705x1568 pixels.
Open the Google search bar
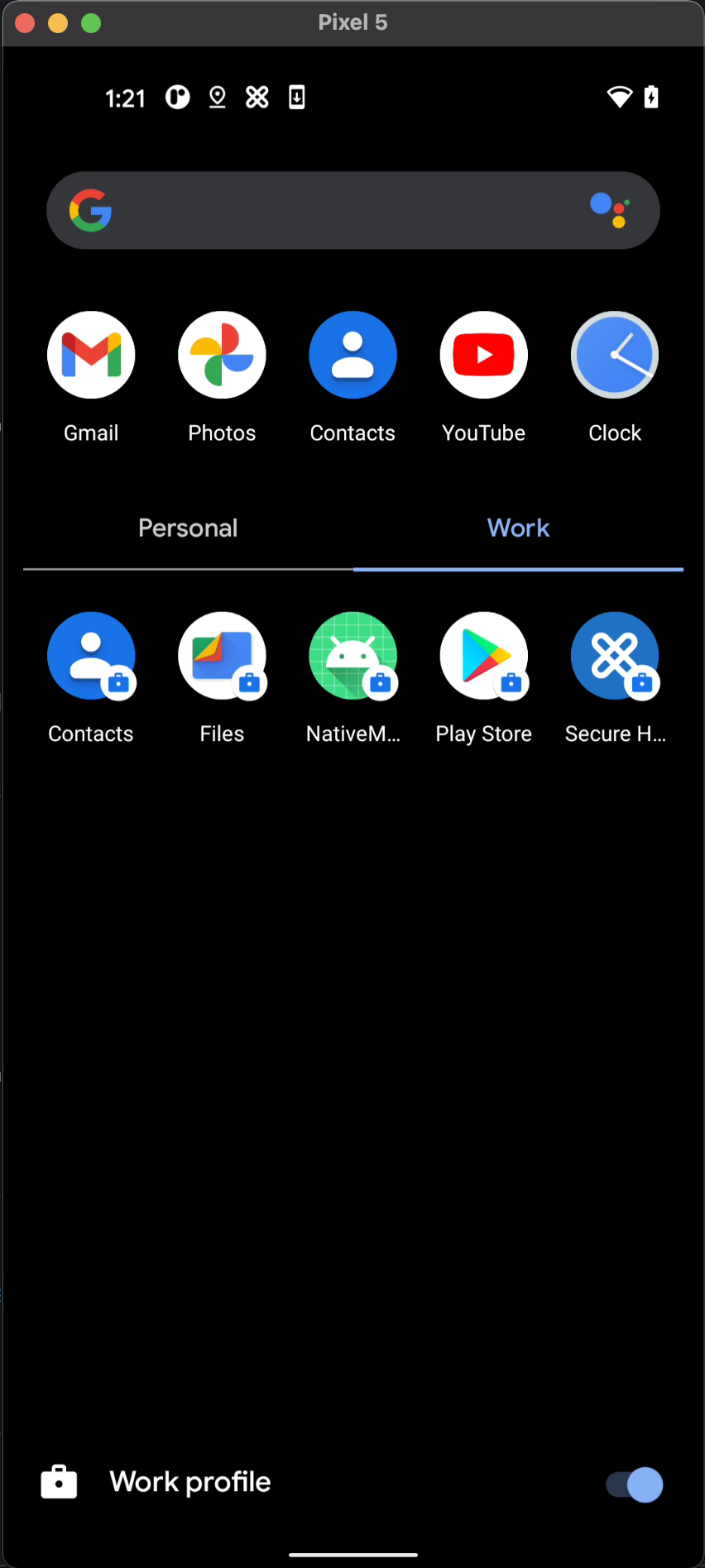click(331, 211)
